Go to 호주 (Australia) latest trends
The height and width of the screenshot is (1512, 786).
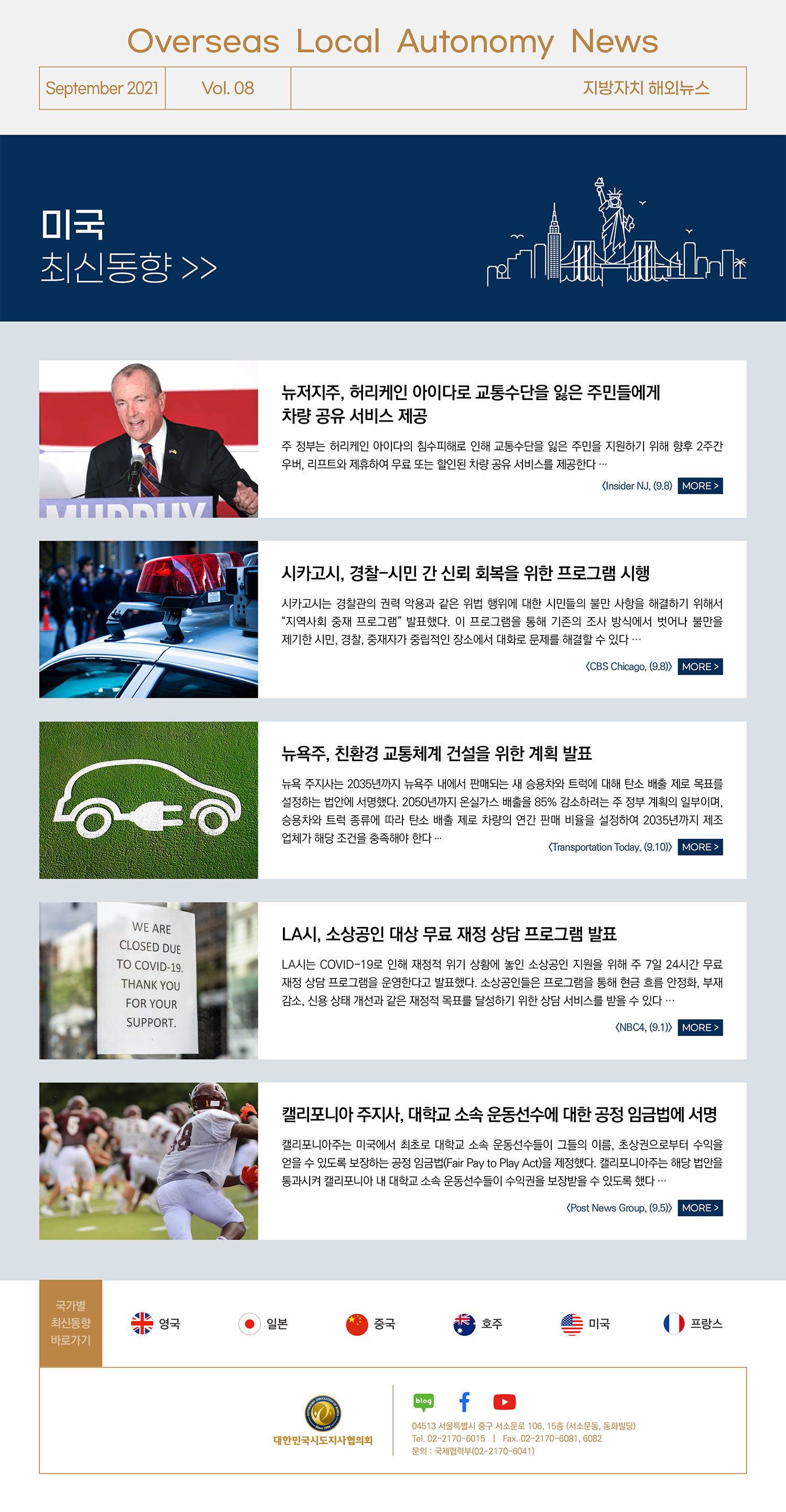pos(477,1324)
